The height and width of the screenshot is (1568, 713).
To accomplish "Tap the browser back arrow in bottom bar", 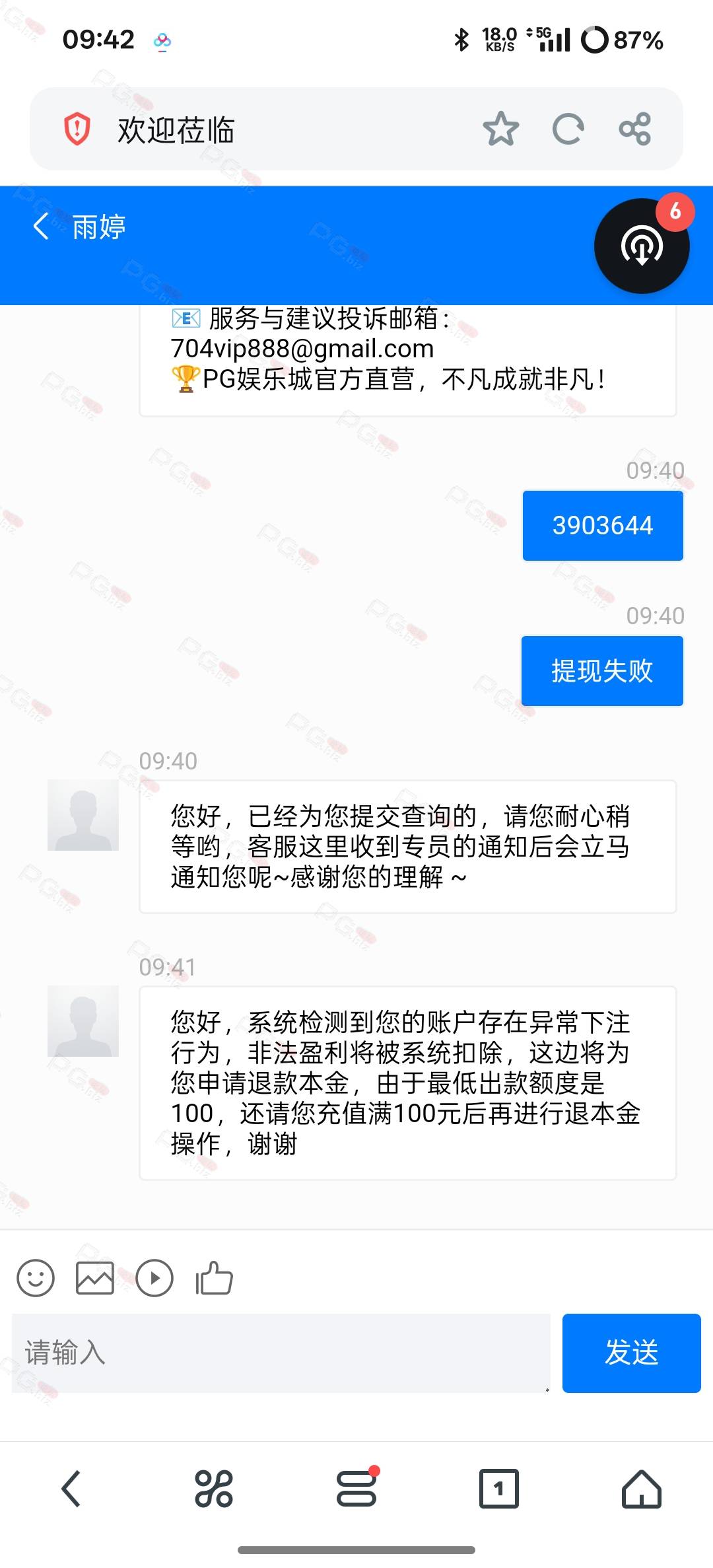I will [71, 1489].
